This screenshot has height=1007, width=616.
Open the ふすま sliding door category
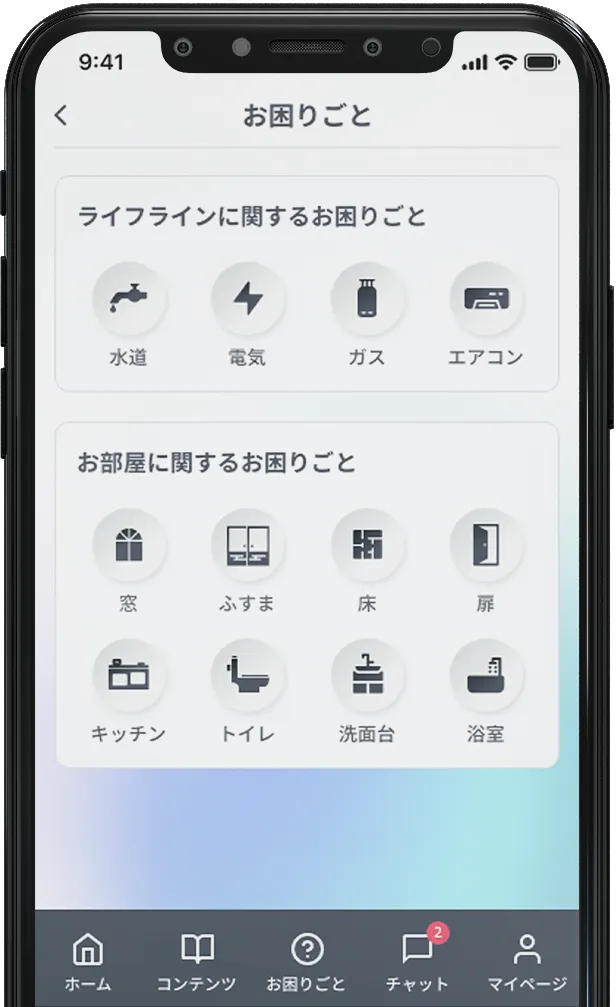(248, 546)
